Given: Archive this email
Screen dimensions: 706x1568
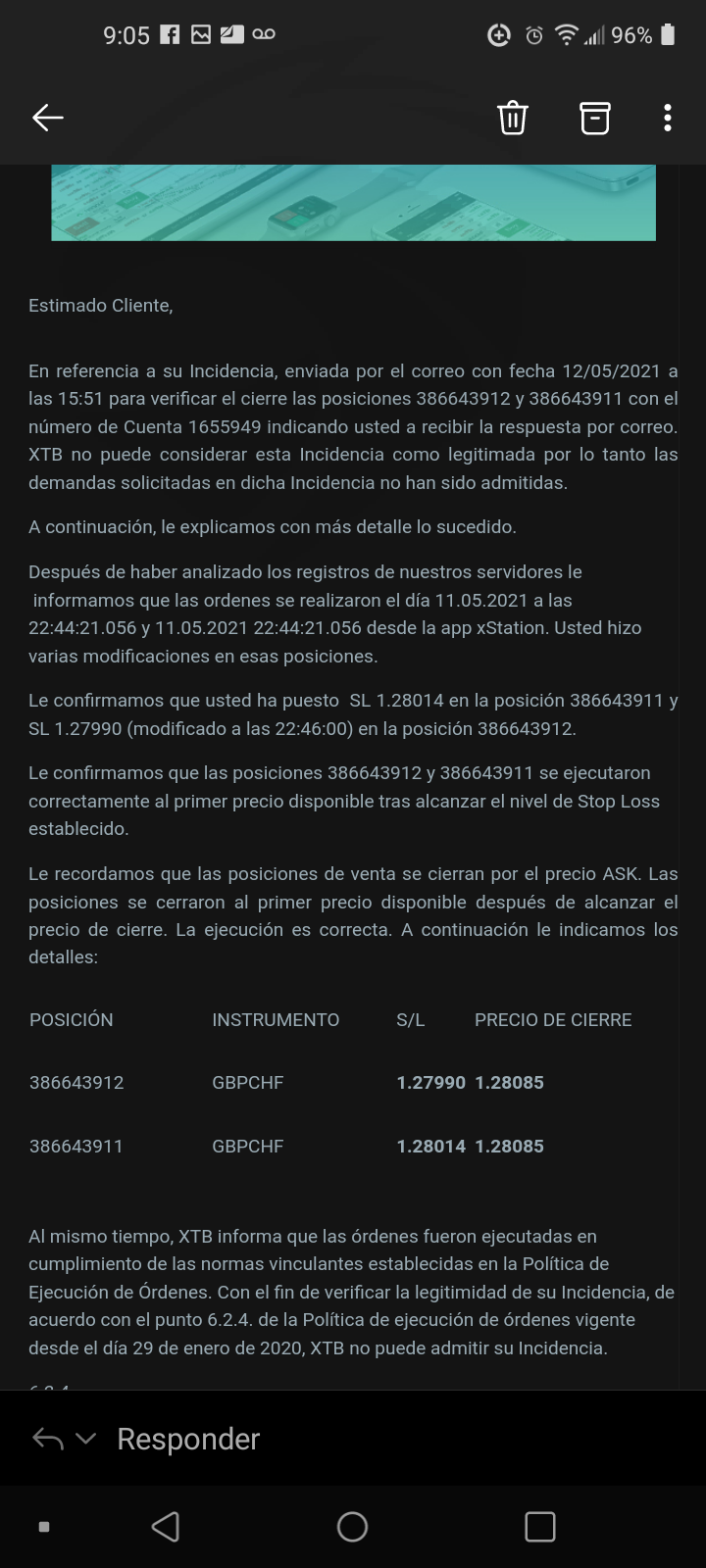Looking at the screenshot, I should [595, 119].
